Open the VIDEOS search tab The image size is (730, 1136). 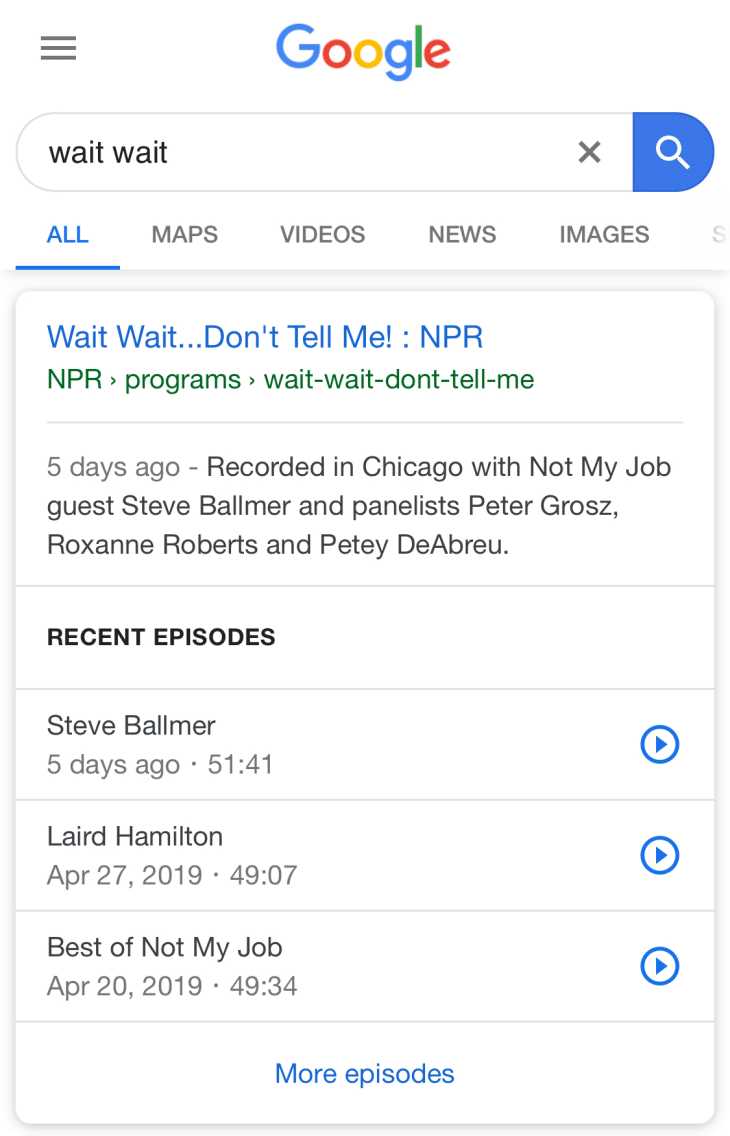click(322, 234)
